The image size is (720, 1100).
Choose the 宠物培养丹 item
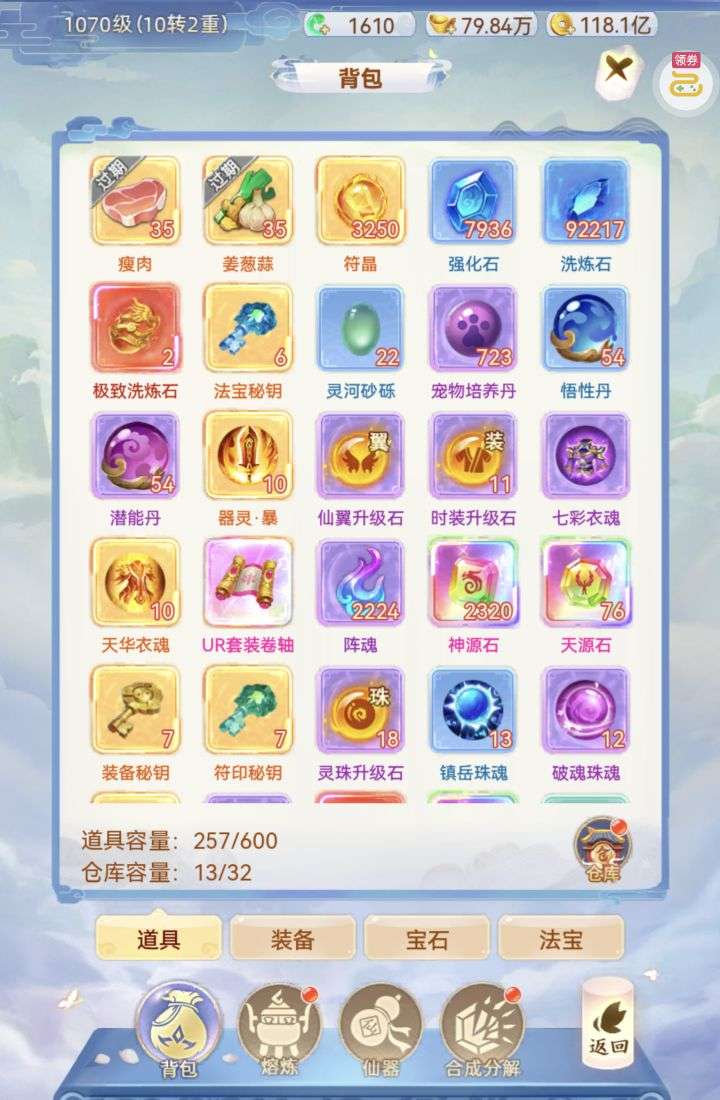473,328
